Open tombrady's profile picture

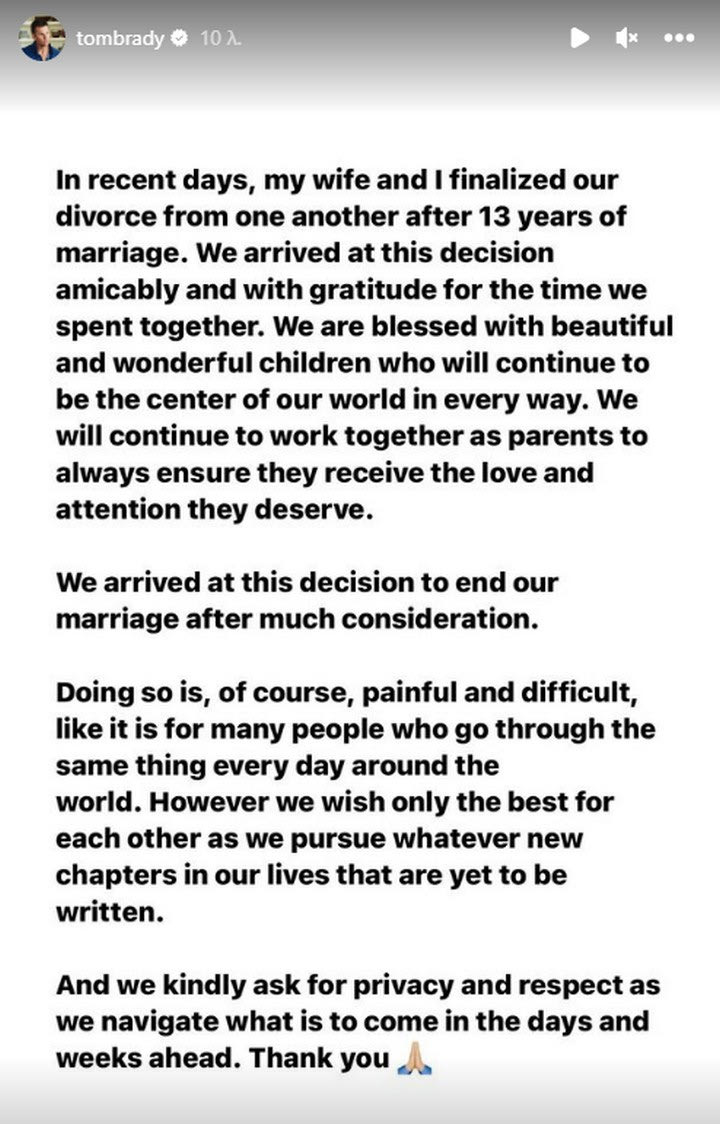(42, 38)
